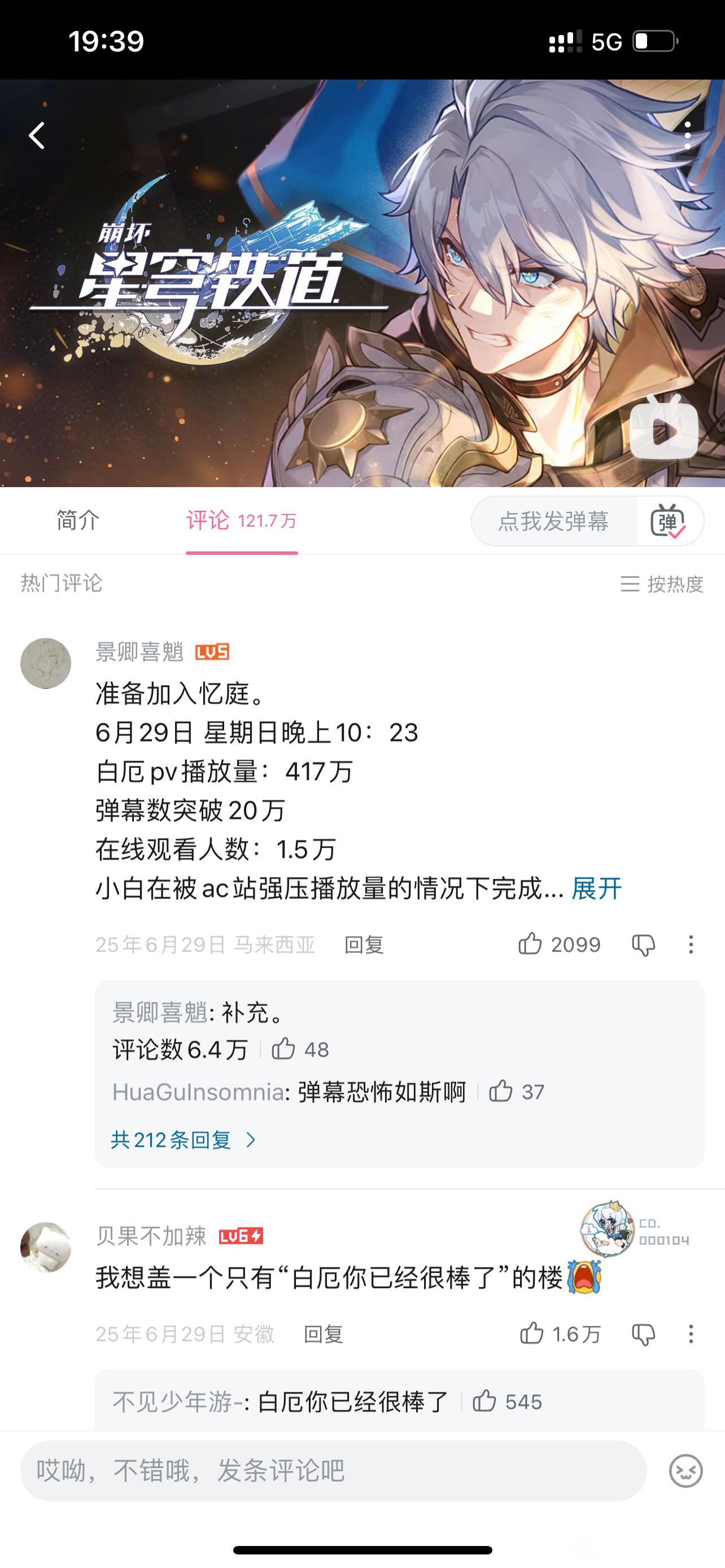Tap the 发条评论吧 comment input box
Screen dimensions: 725x1568
(x=333, y=1470)
